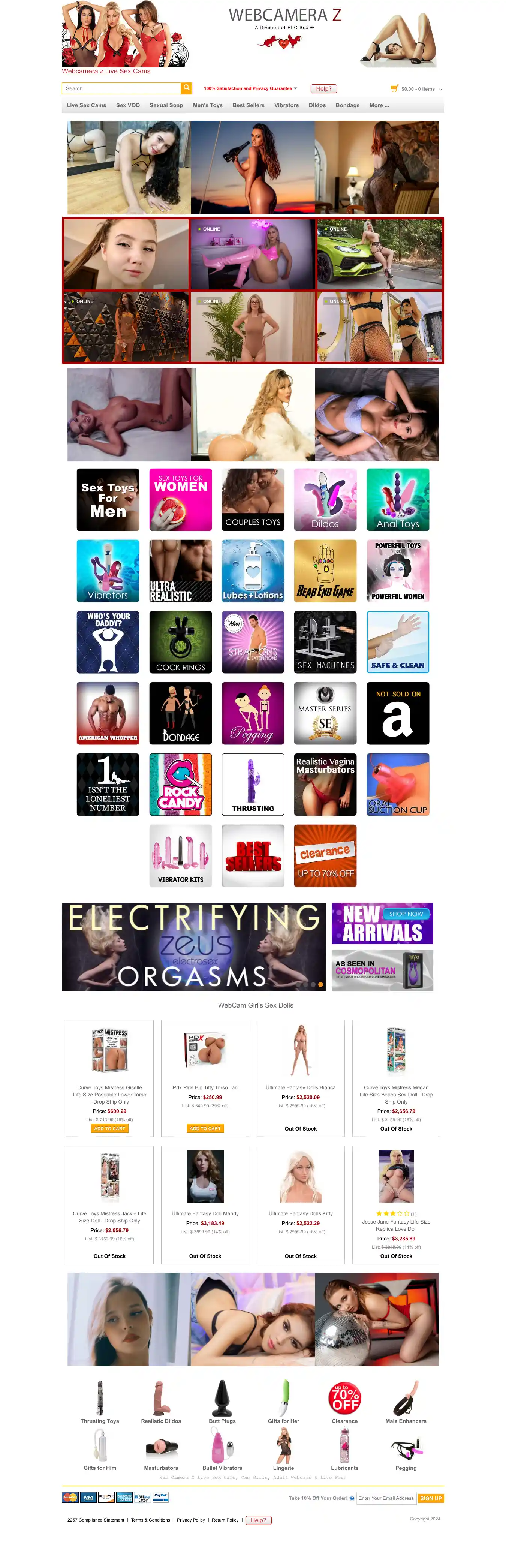Open the Privacy Policy link
The image size is (506, 1568).
point(190,1520)
